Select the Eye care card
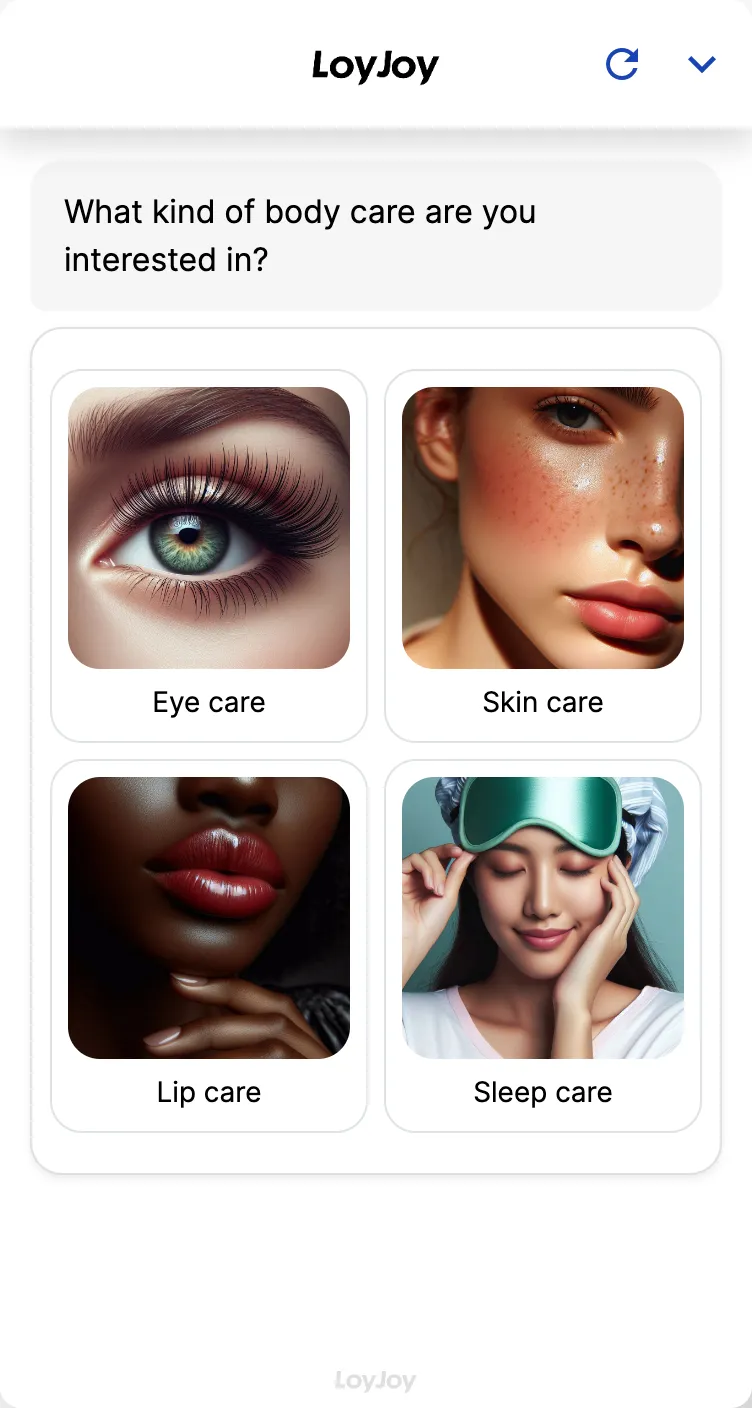Image resolution: width=752 pixels, height=1408 pixels. [x=209, y=555]
